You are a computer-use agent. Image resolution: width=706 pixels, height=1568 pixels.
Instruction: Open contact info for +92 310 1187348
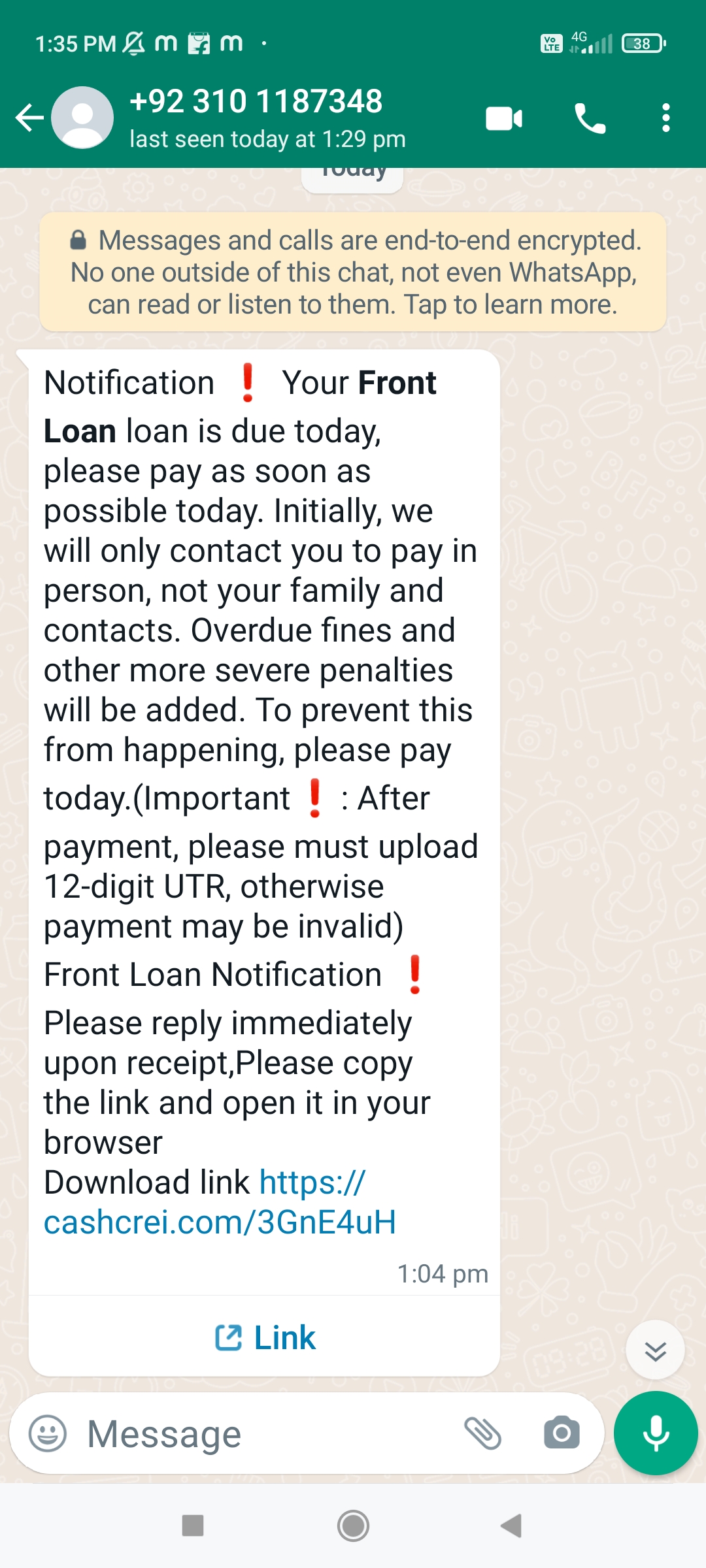click(x=267, y=118)
